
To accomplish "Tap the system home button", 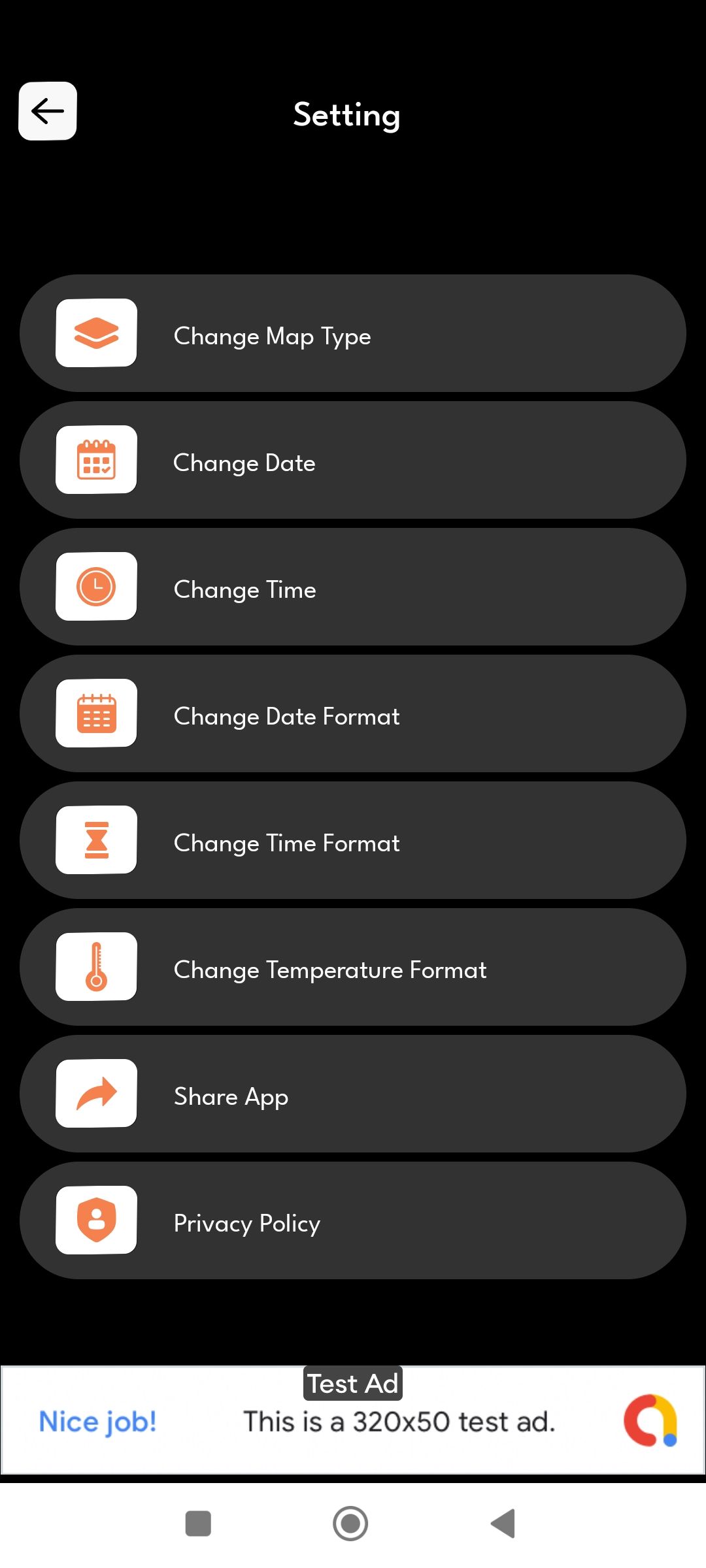I will click(x=350, y=1524).
